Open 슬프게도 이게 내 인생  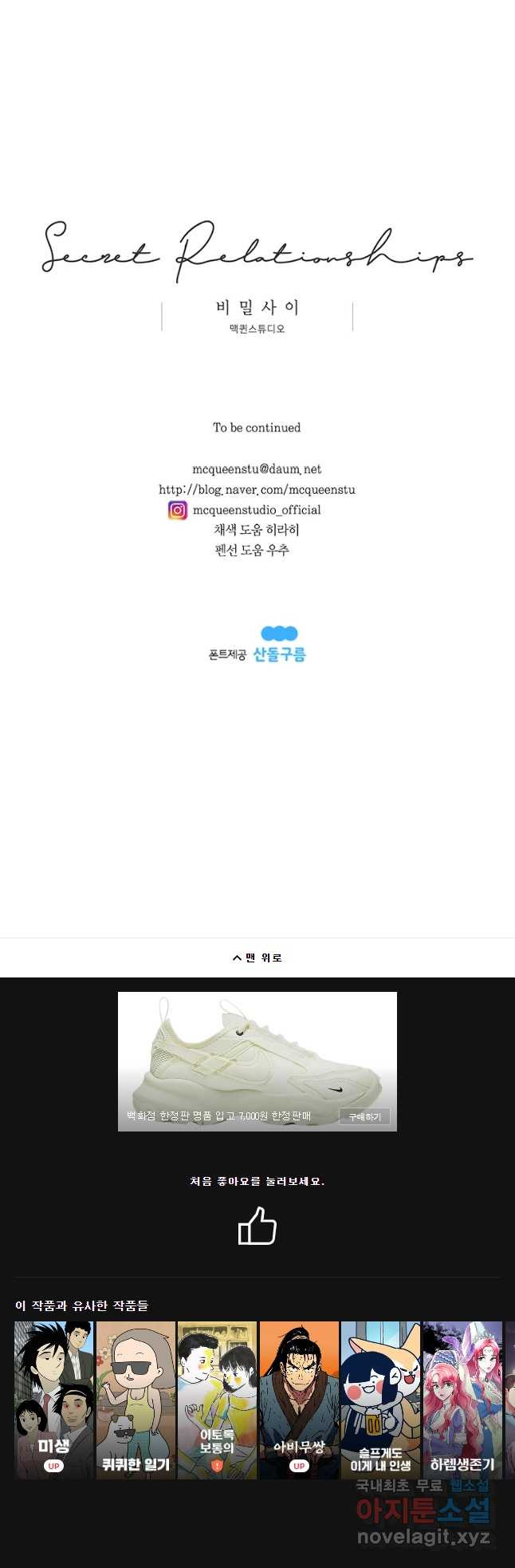click(x=380, y=1400)
